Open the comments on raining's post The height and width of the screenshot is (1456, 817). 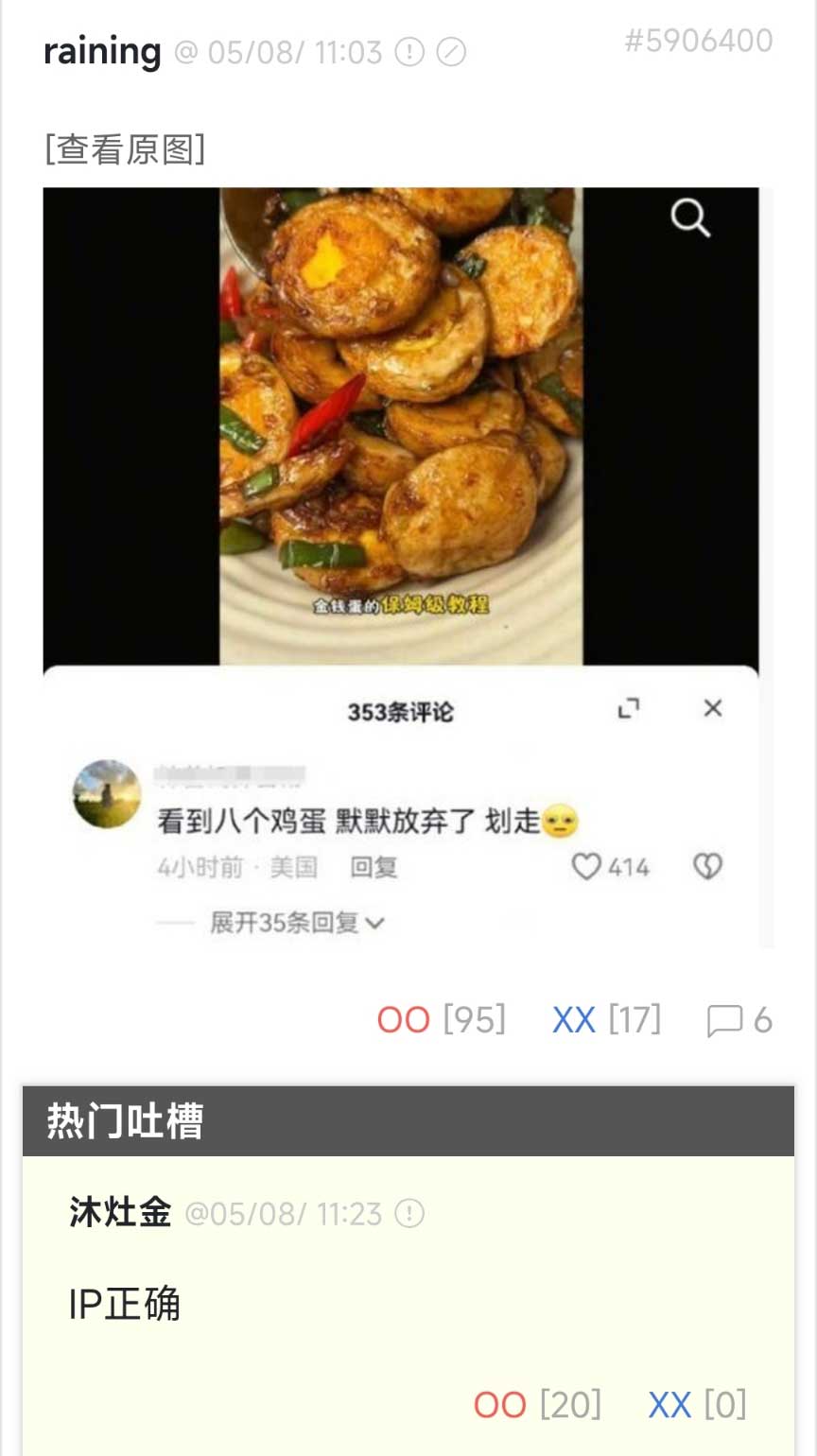[739, 1020]
